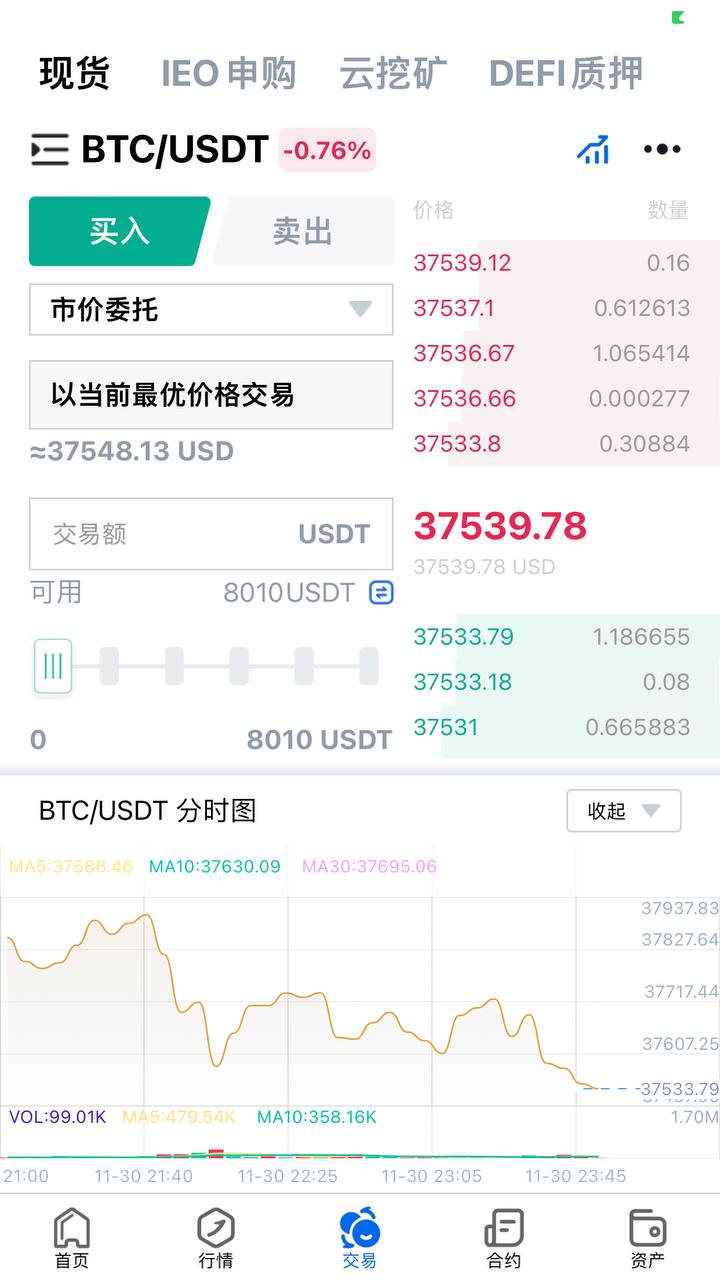Image resolution: width=720 pixels, height=1280 pixels.
Task: Open the BTC/USDT chart icon
Action: (594, 150)
